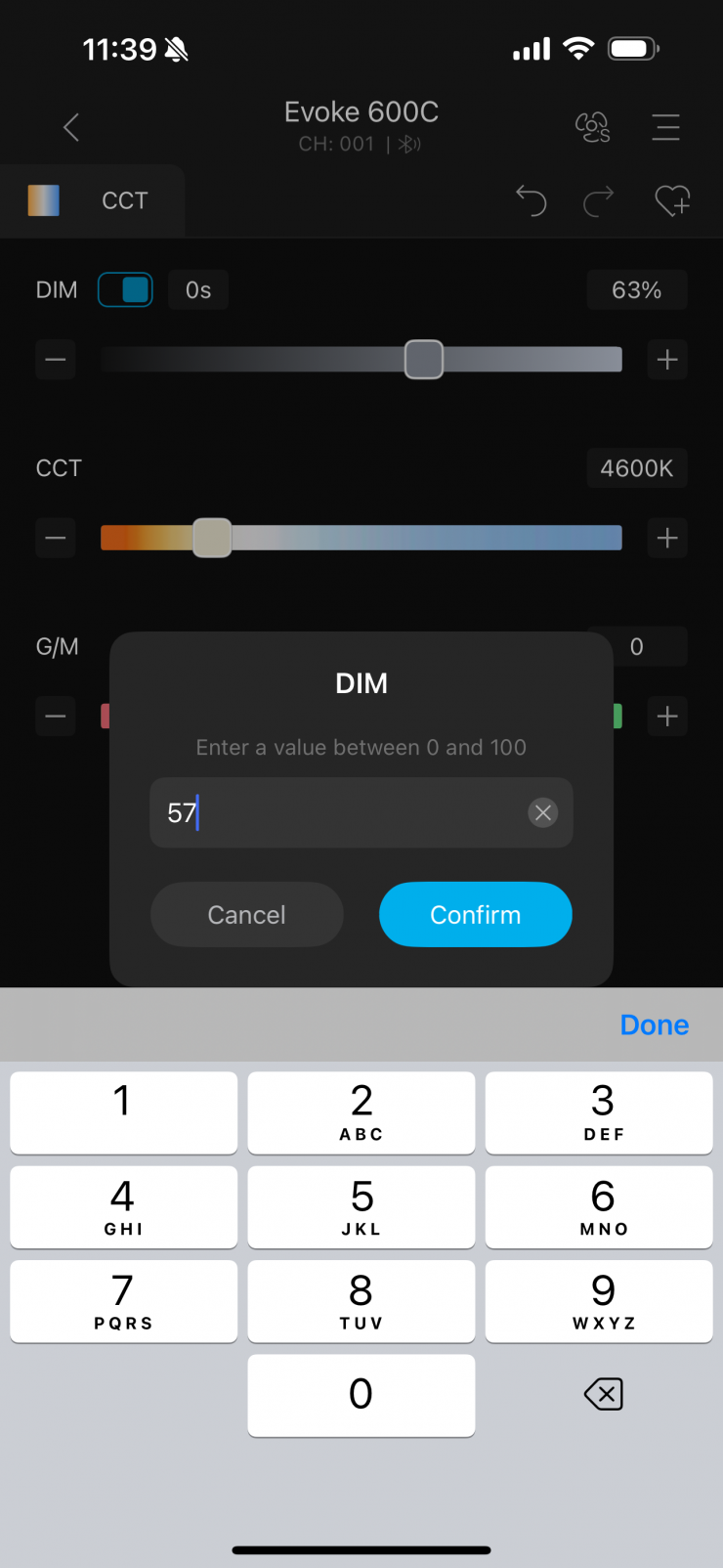
Task: Go back from Evoke 600C screen
Action: (71, 127)
